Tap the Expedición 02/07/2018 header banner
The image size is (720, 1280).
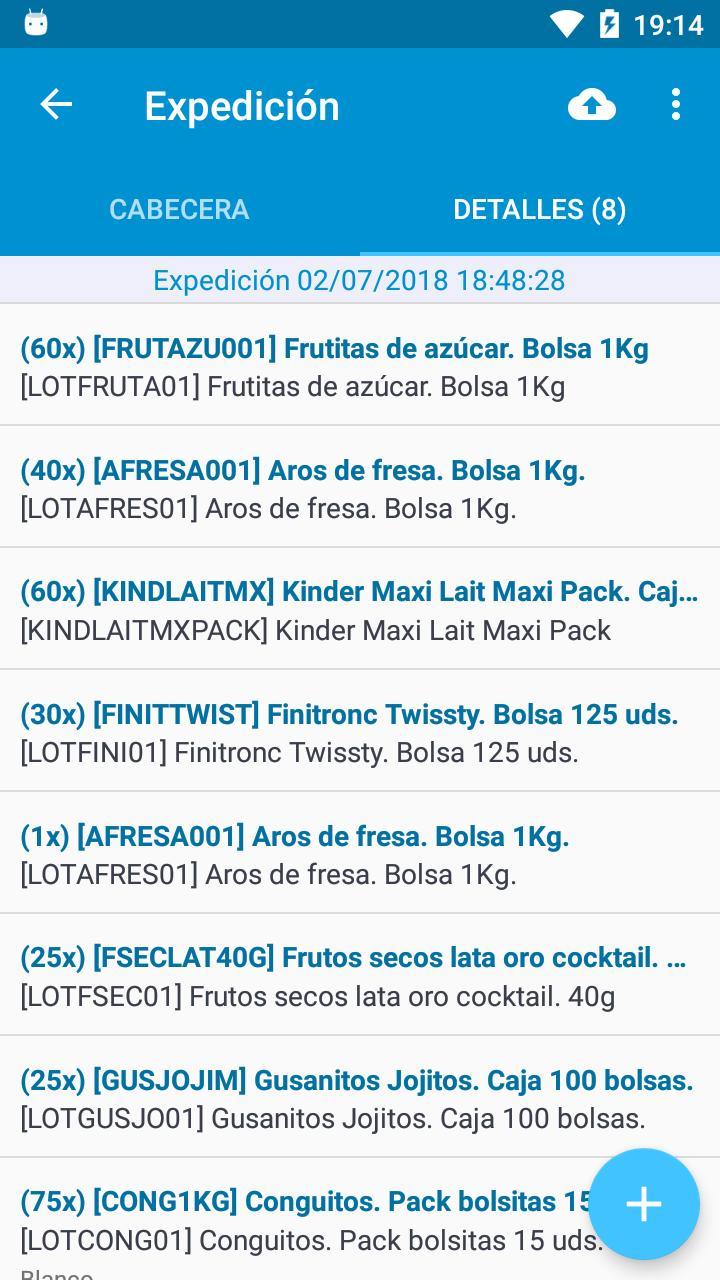click(x=360, y=280)
